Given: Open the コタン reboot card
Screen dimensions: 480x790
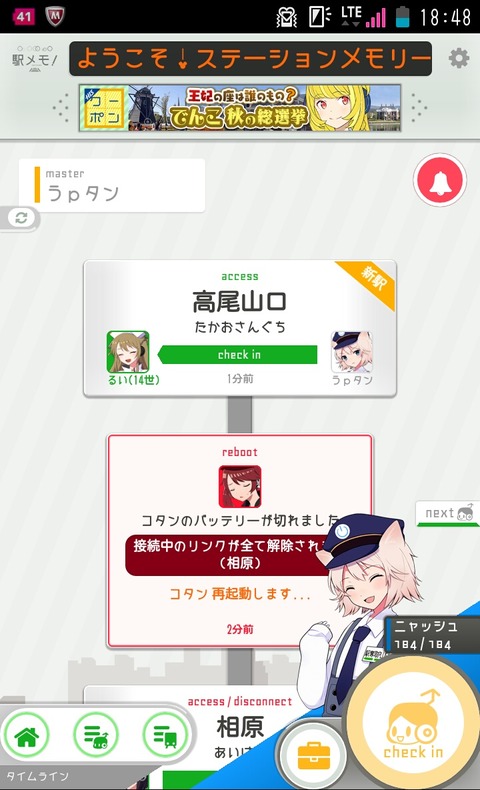Looking at the screenshot, I should pyautogui.click(x=240, y=541).
